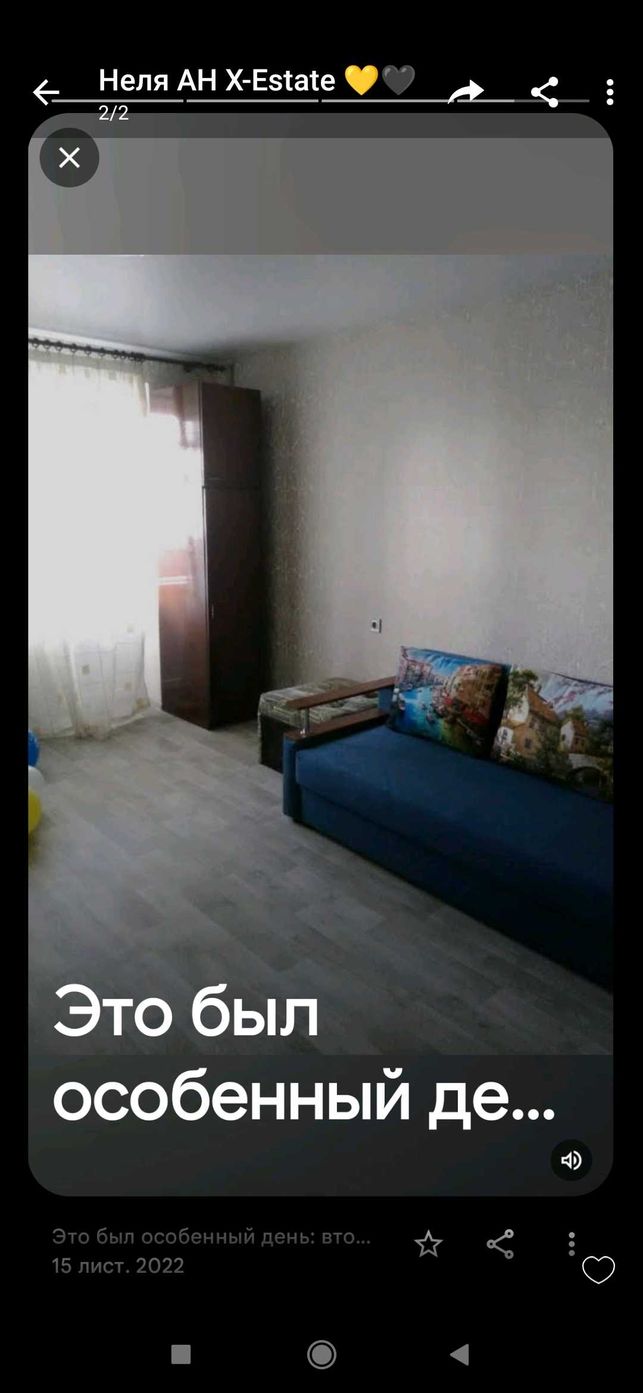Share using the icon beside the star
This screenshot has width=643, height=1393.
[500, 1244]
